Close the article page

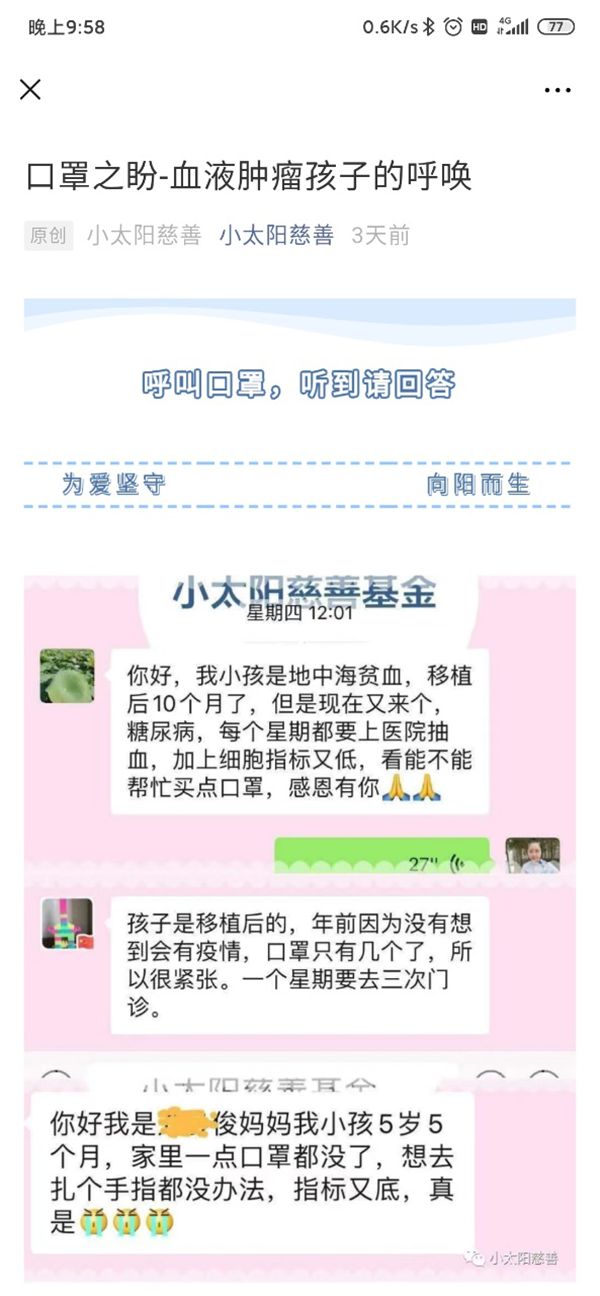tap(31, 90)
